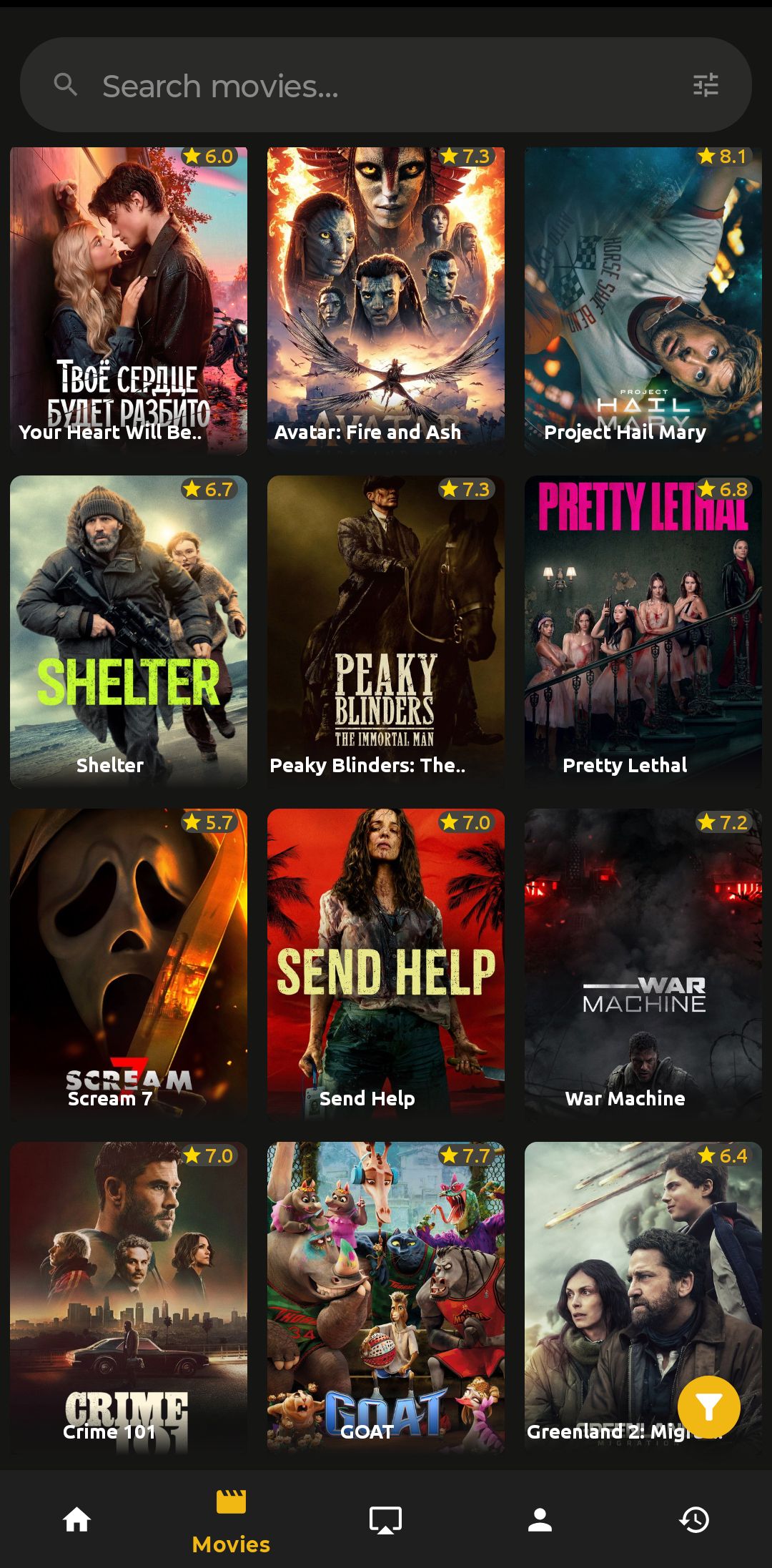This screenshot has width=772, height=1568.
Task: View Send Help movie page
Action: pyautogui.click(x=386, y=965)
